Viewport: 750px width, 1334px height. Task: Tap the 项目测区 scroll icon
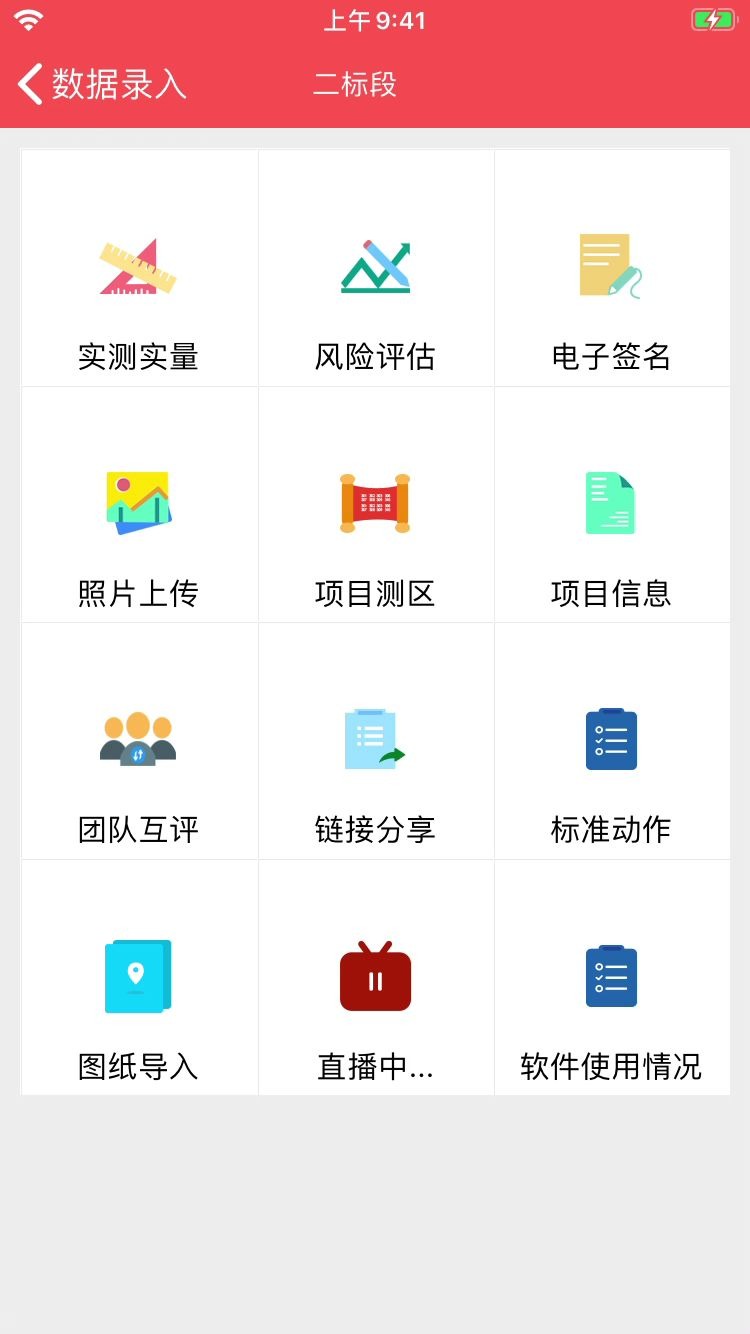[x=375, y=502]
